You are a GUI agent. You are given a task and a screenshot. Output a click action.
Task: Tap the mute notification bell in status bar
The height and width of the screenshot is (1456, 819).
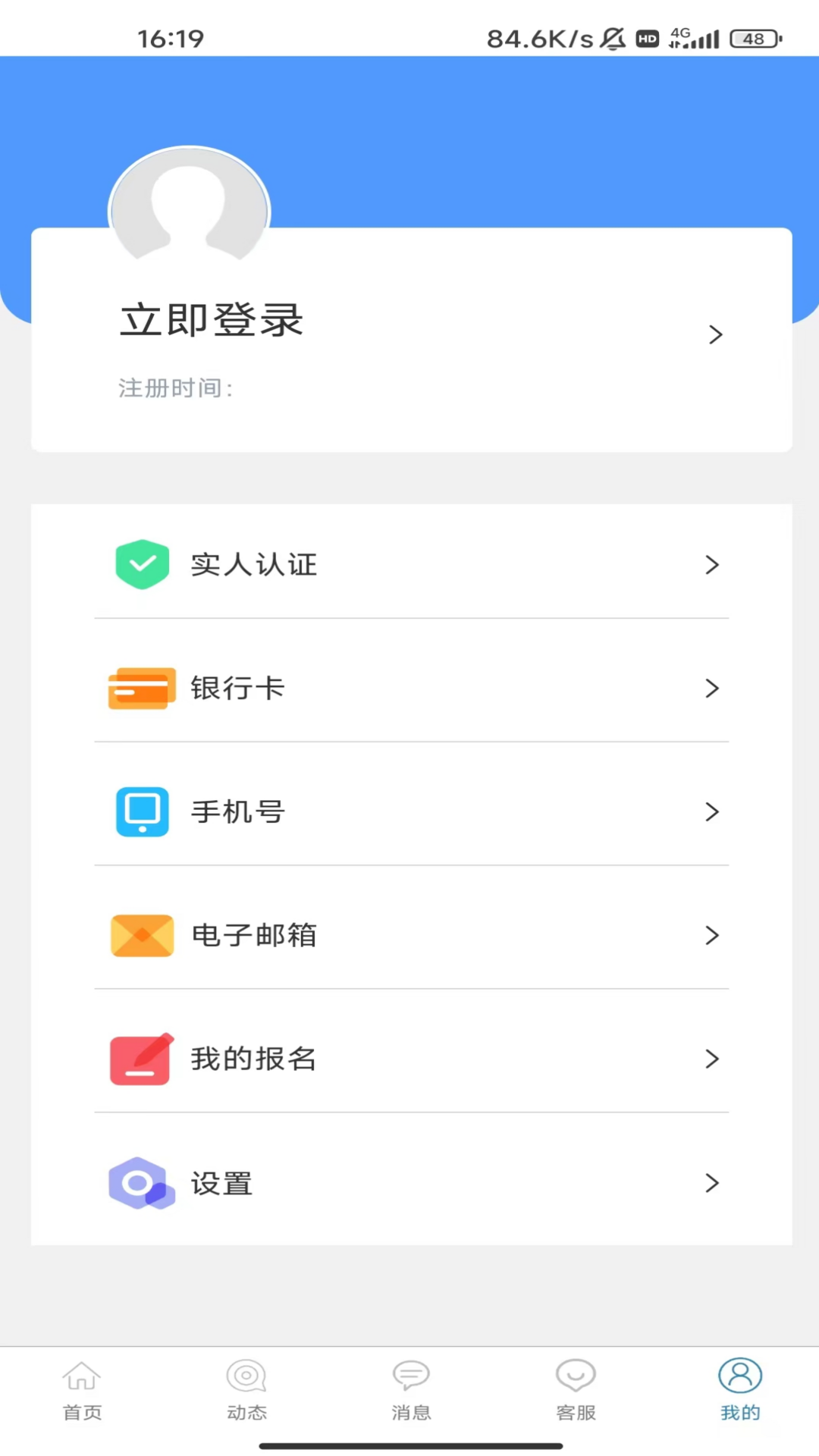611,37
